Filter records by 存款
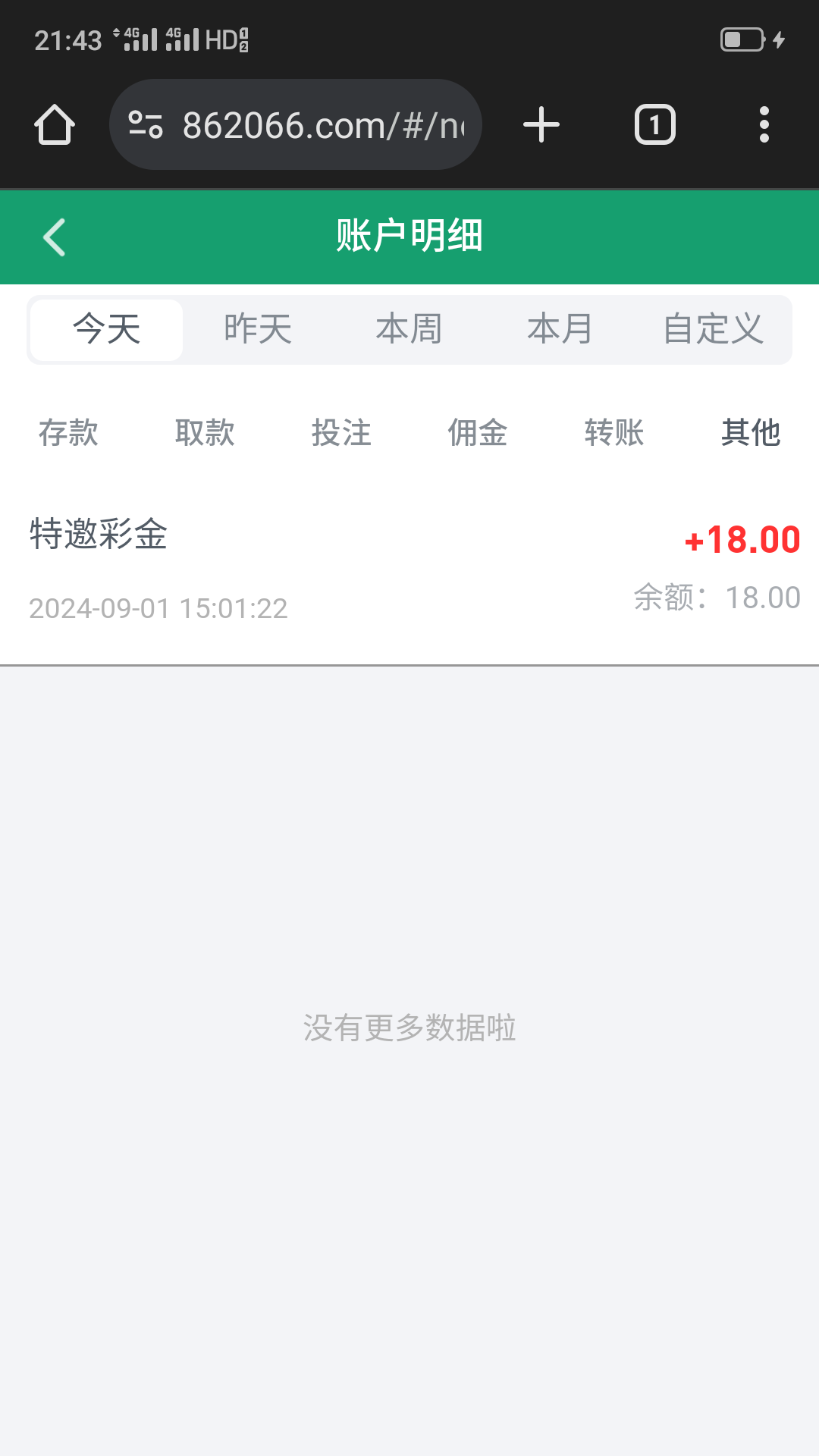The image size is (819, 1456). click(68, 433)
